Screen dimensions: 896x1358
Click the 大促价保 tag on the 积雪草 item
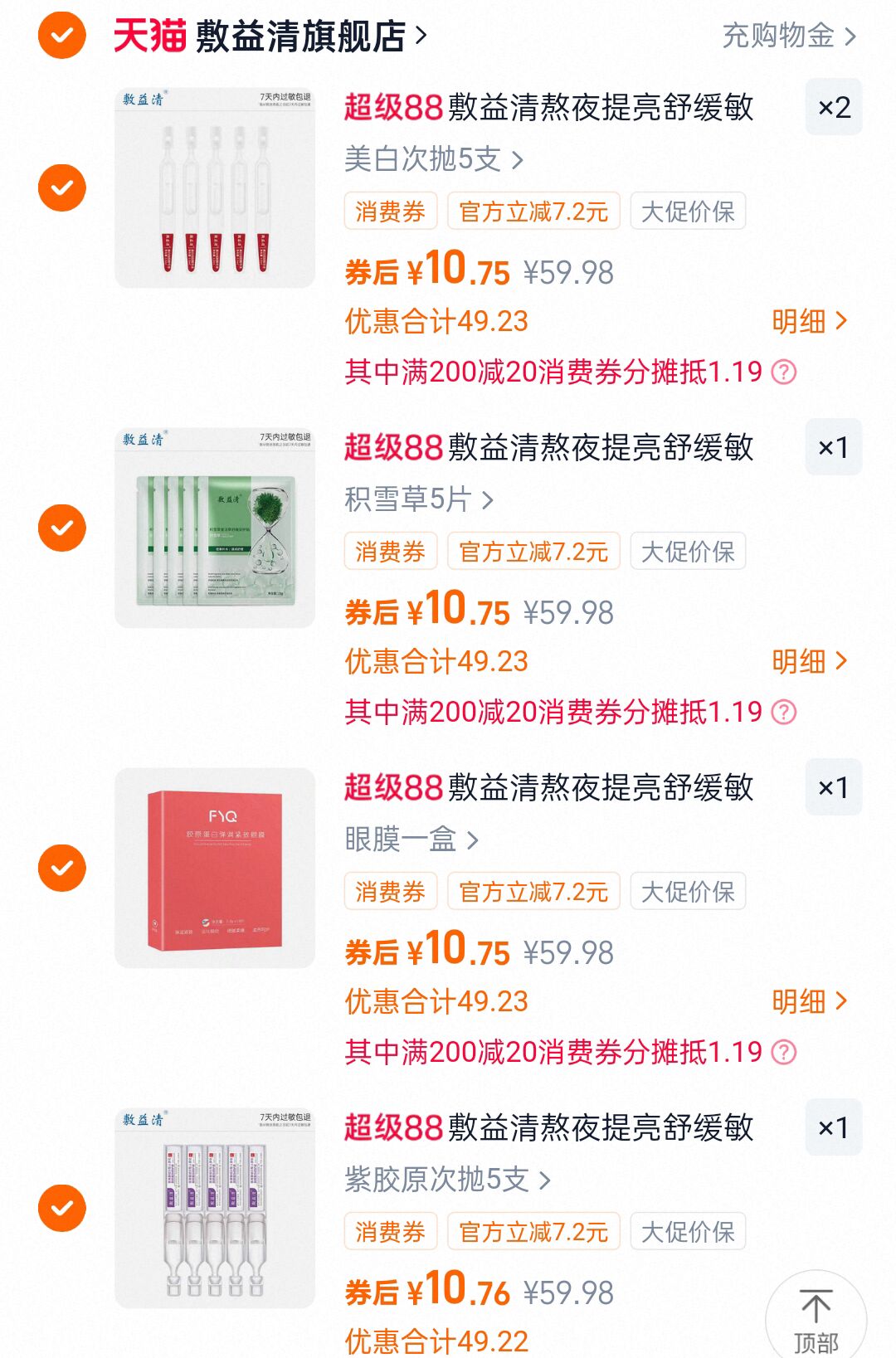[688, 552]
